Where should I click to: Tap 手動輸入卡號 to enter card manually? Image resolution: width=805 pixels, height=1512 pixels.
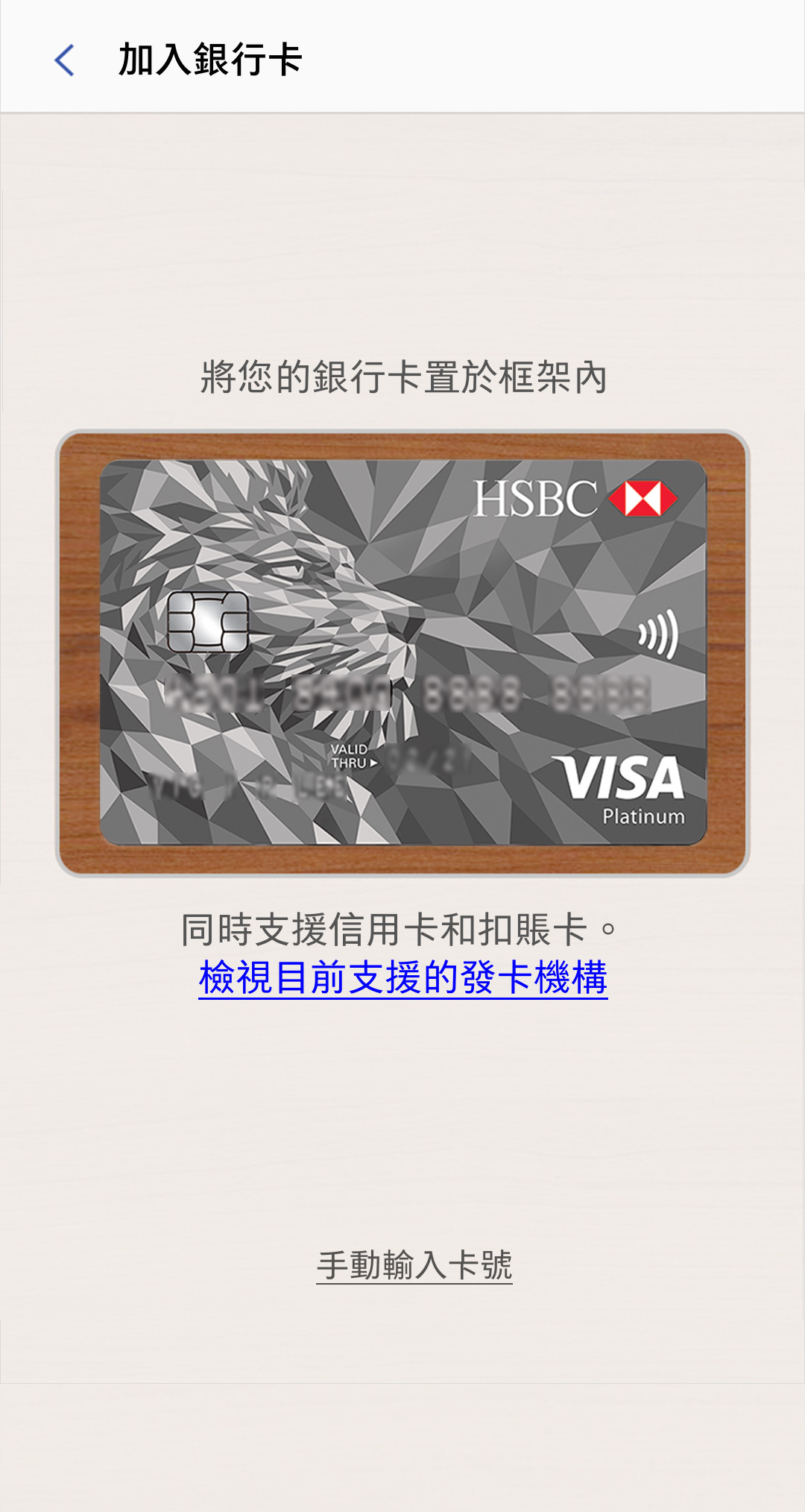coord(414,1265)
